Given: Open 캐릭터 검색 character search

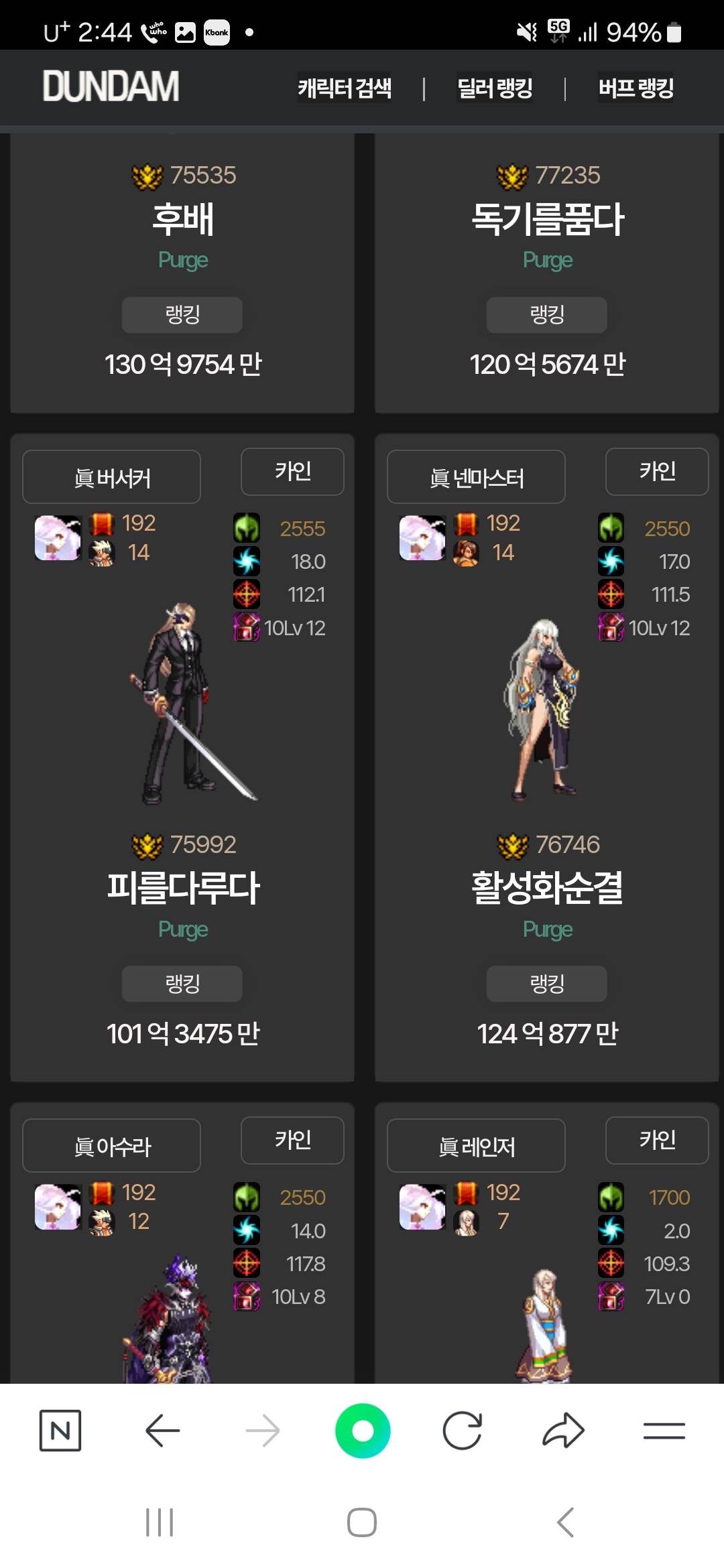Looking at the screenshot, I should pyautogui.click(x=345, y=88).
